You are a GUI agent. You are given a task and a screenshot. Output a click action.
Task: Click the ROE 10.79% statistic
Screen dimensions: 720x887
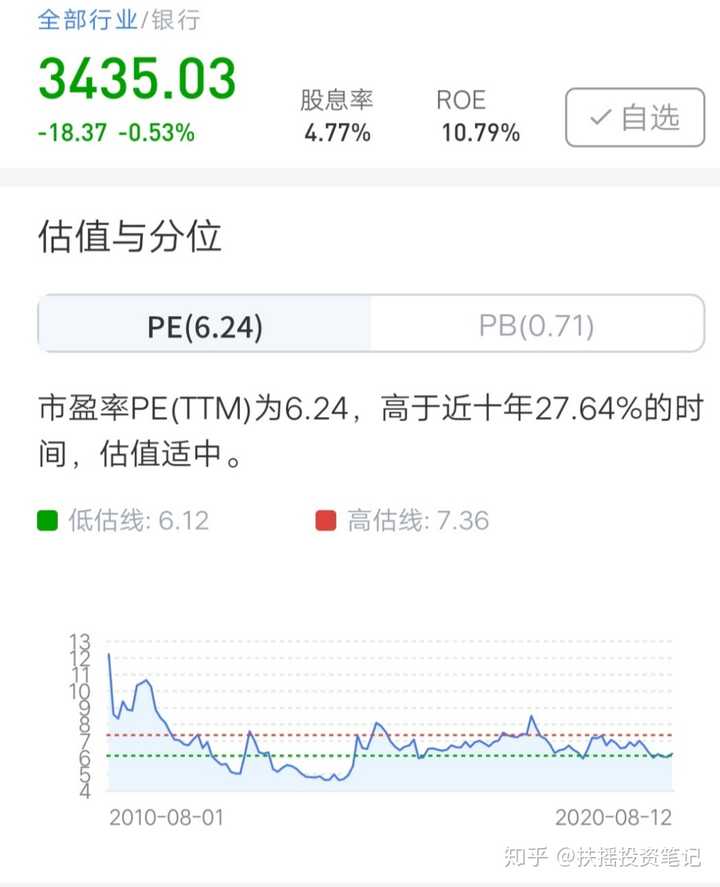pos(480,112)
